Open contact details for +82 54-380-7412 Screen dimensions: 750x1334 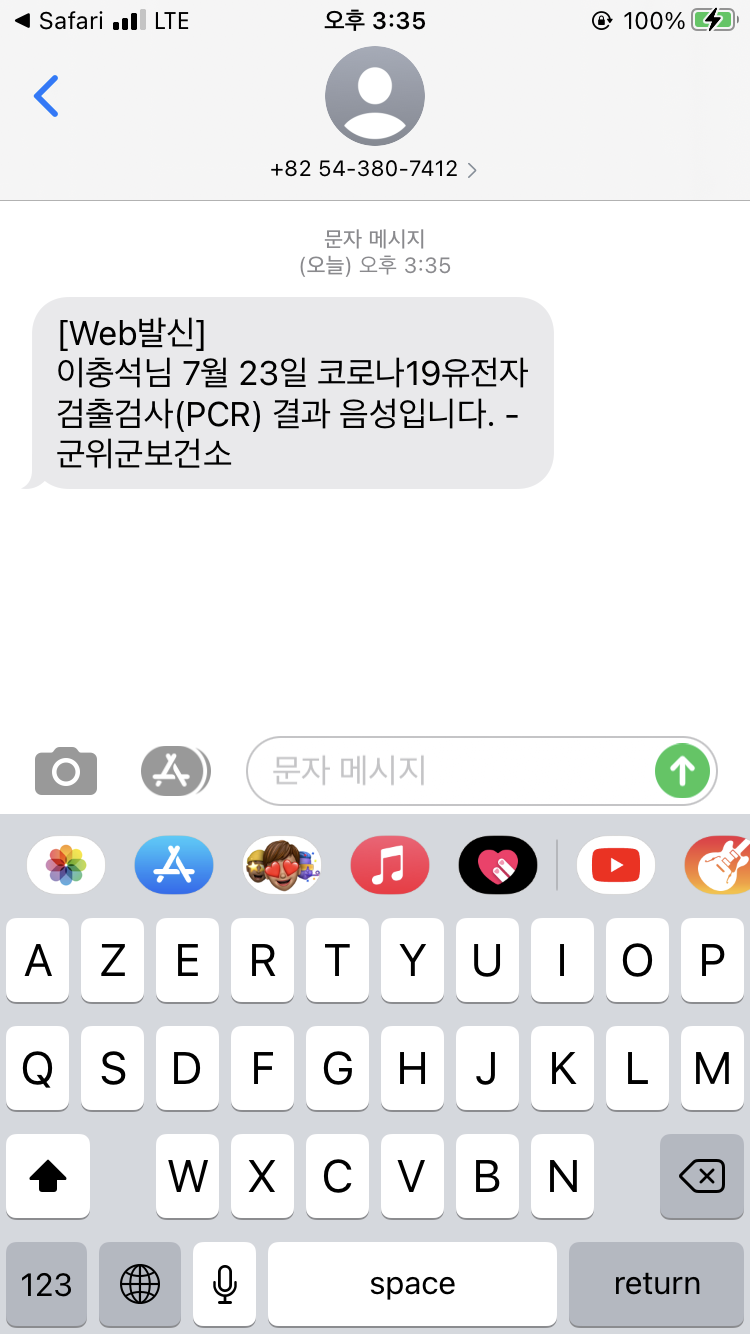(374, 169)
